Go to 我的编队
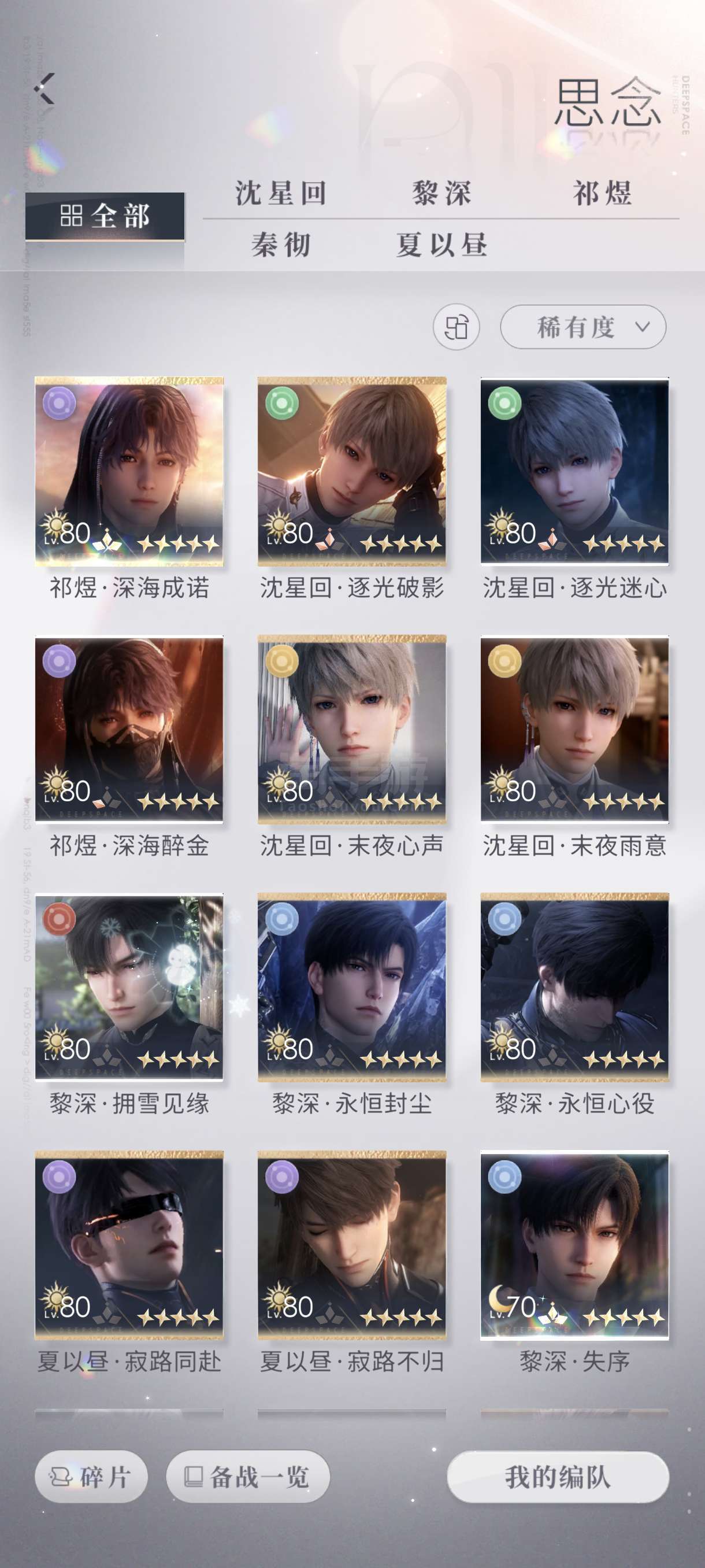 pyautogui.click(x=558, y=1476)
